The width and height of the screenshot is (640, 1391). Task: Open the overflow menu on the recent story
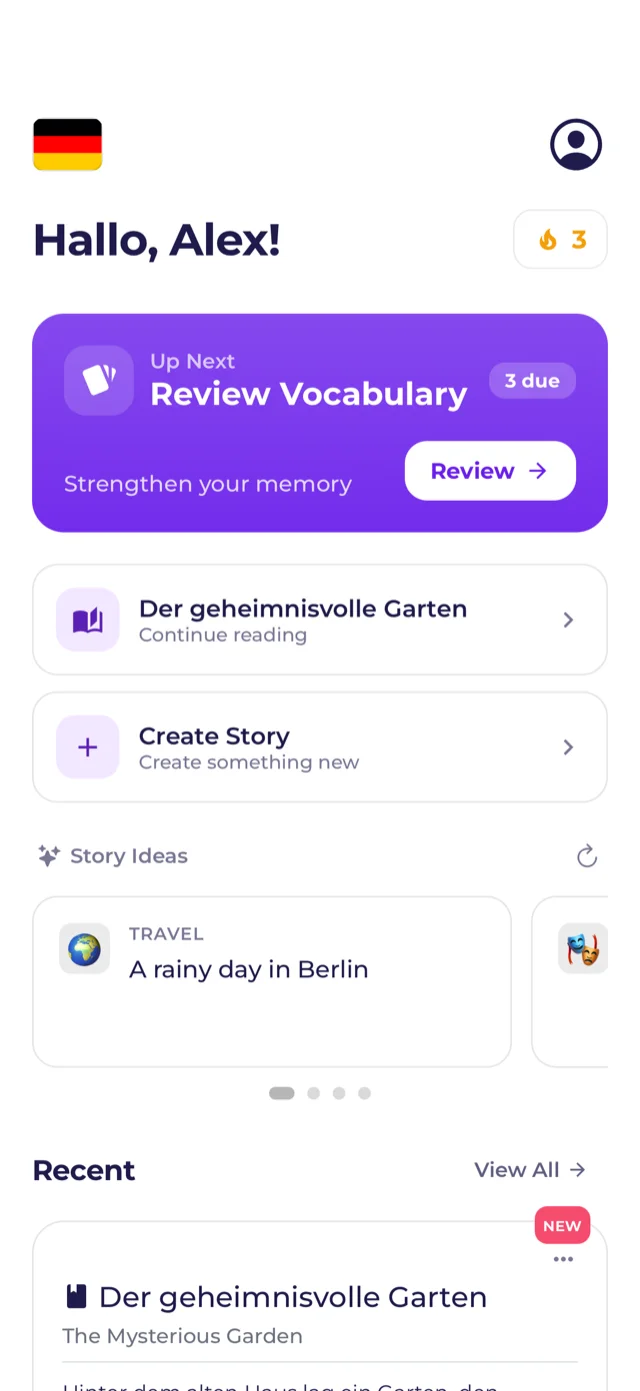(564, 1260)
